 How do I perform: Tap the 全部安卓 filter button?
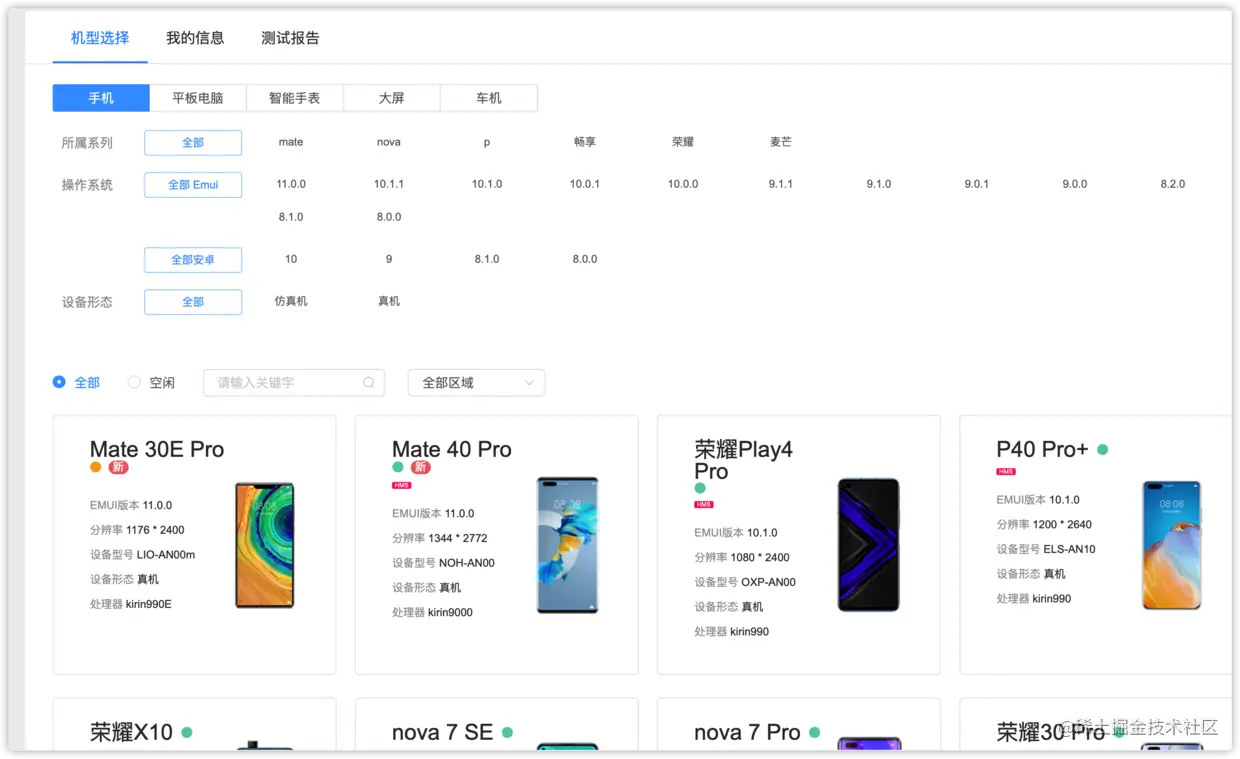193,260
